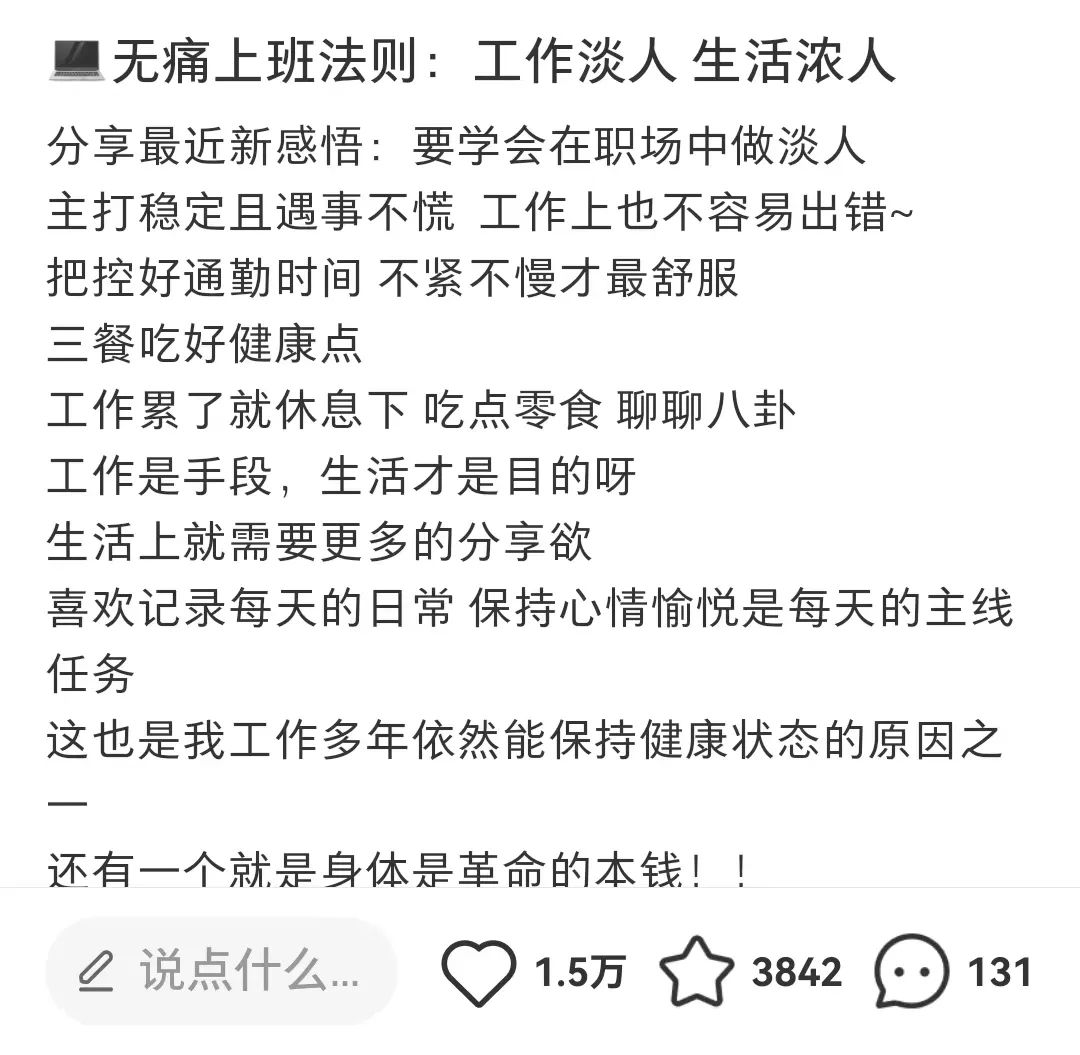
Task: Open the comments via the speech bubble icon
Action: (911, 972)
